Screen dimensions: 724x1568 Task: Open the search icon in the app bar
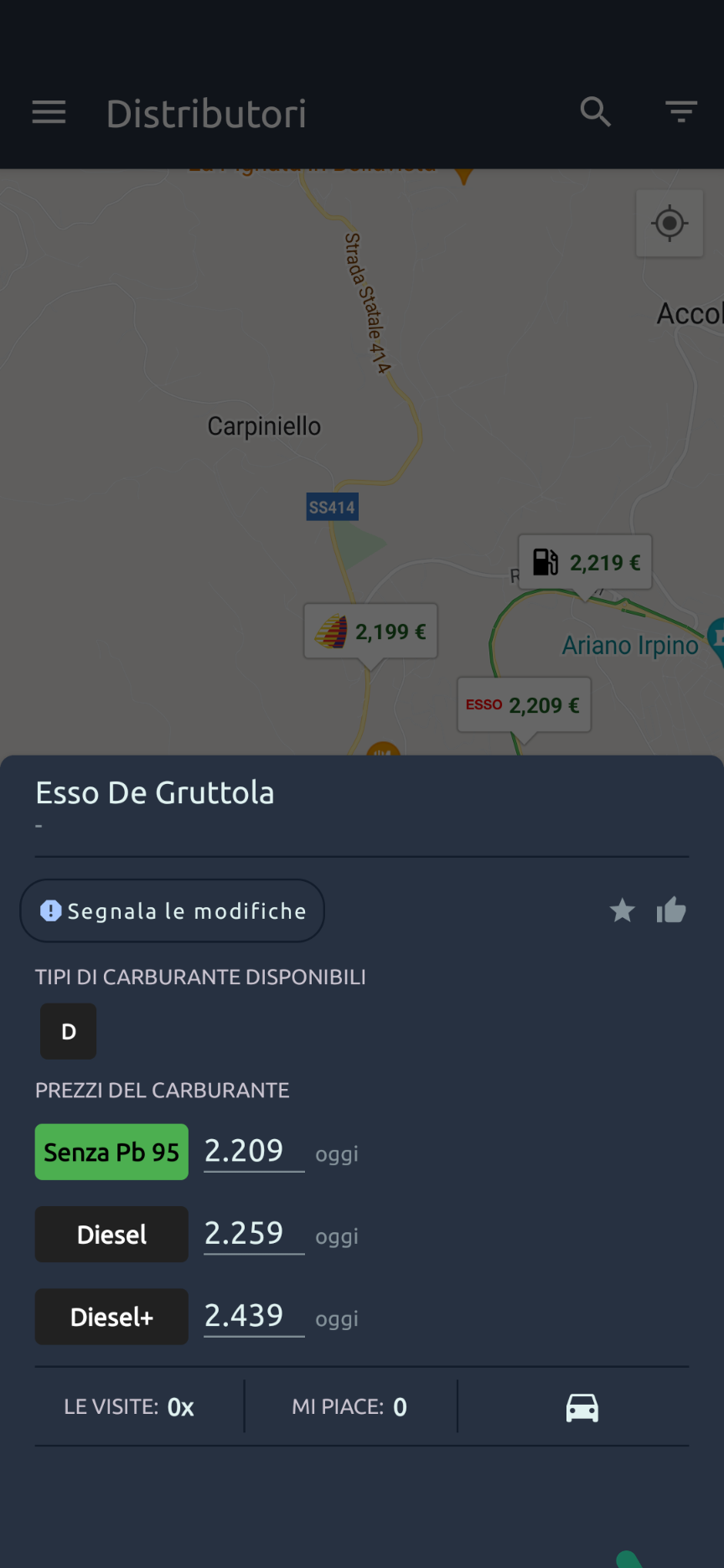pyautogui.click(x=596, y=111)
